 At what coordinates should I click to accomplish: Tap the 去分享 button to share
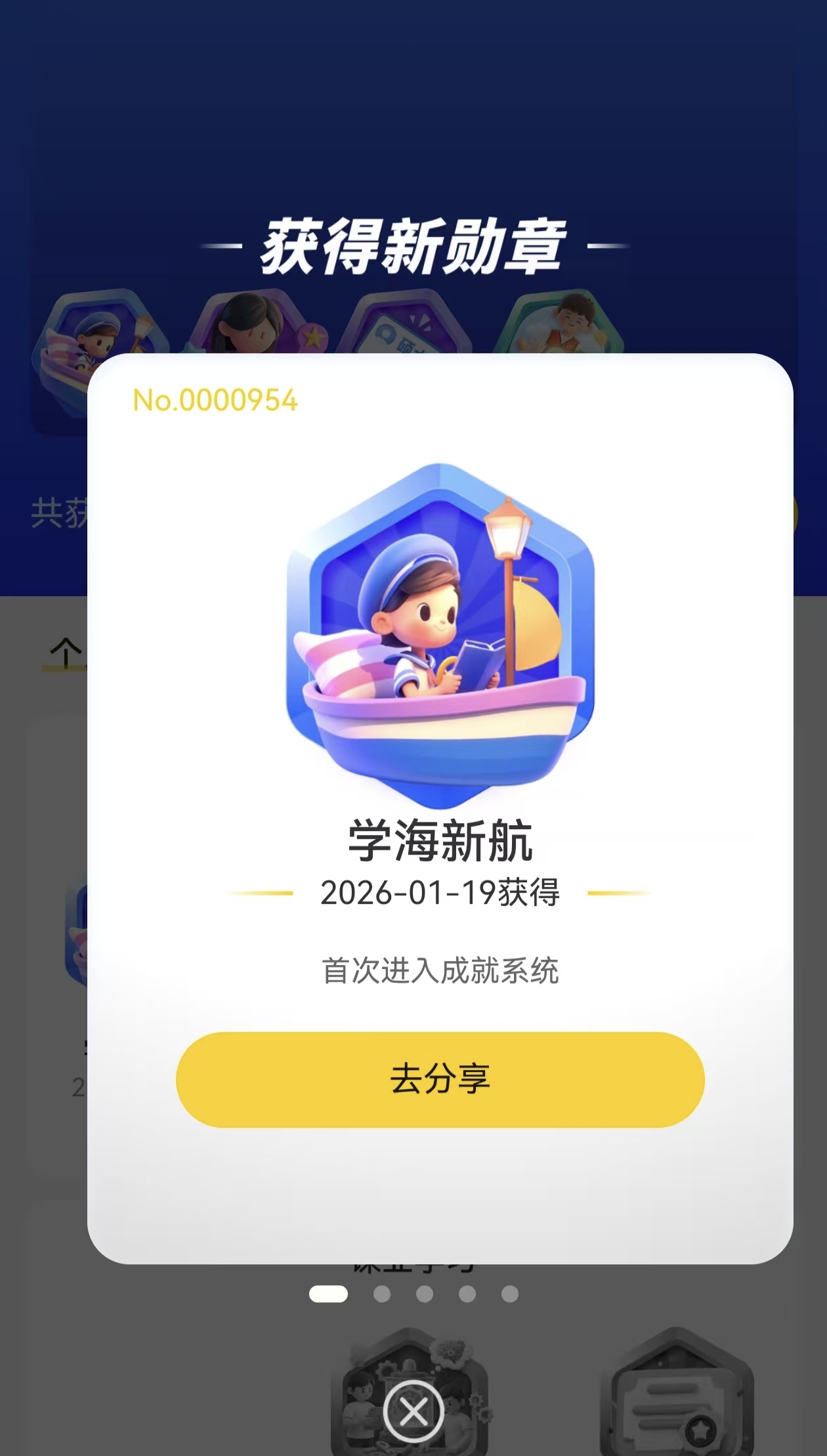point(440,1079)
